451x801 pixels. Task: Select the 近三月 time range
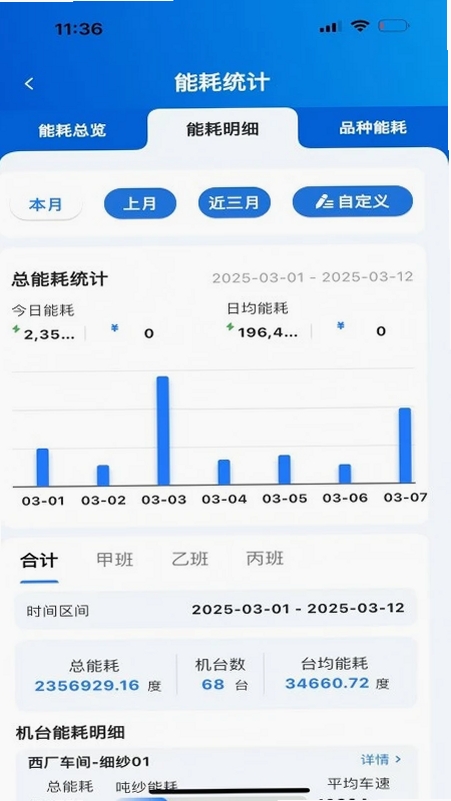click(234, 202)
